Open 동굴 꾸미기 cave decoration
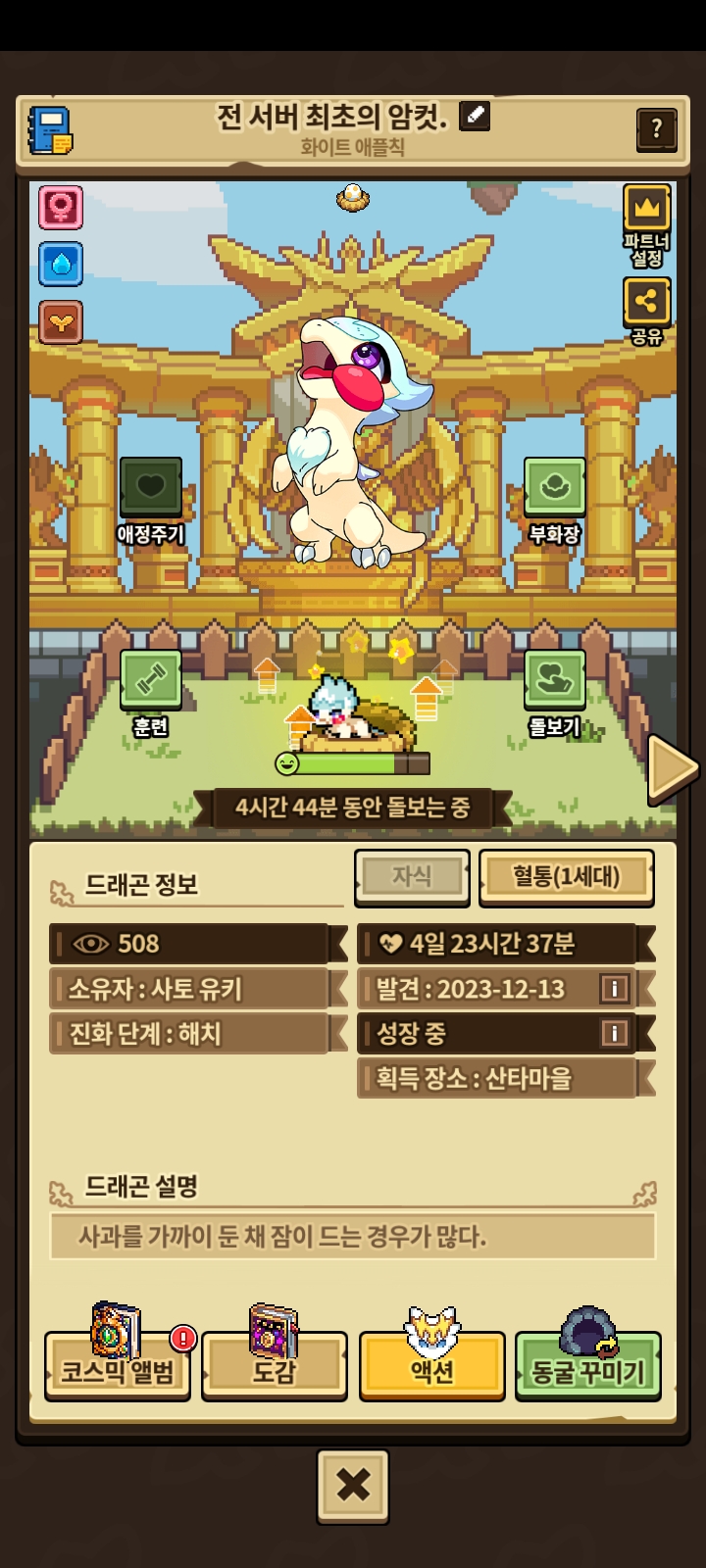The width and height of the screenshot is (706, 1568). point(587,1365)
